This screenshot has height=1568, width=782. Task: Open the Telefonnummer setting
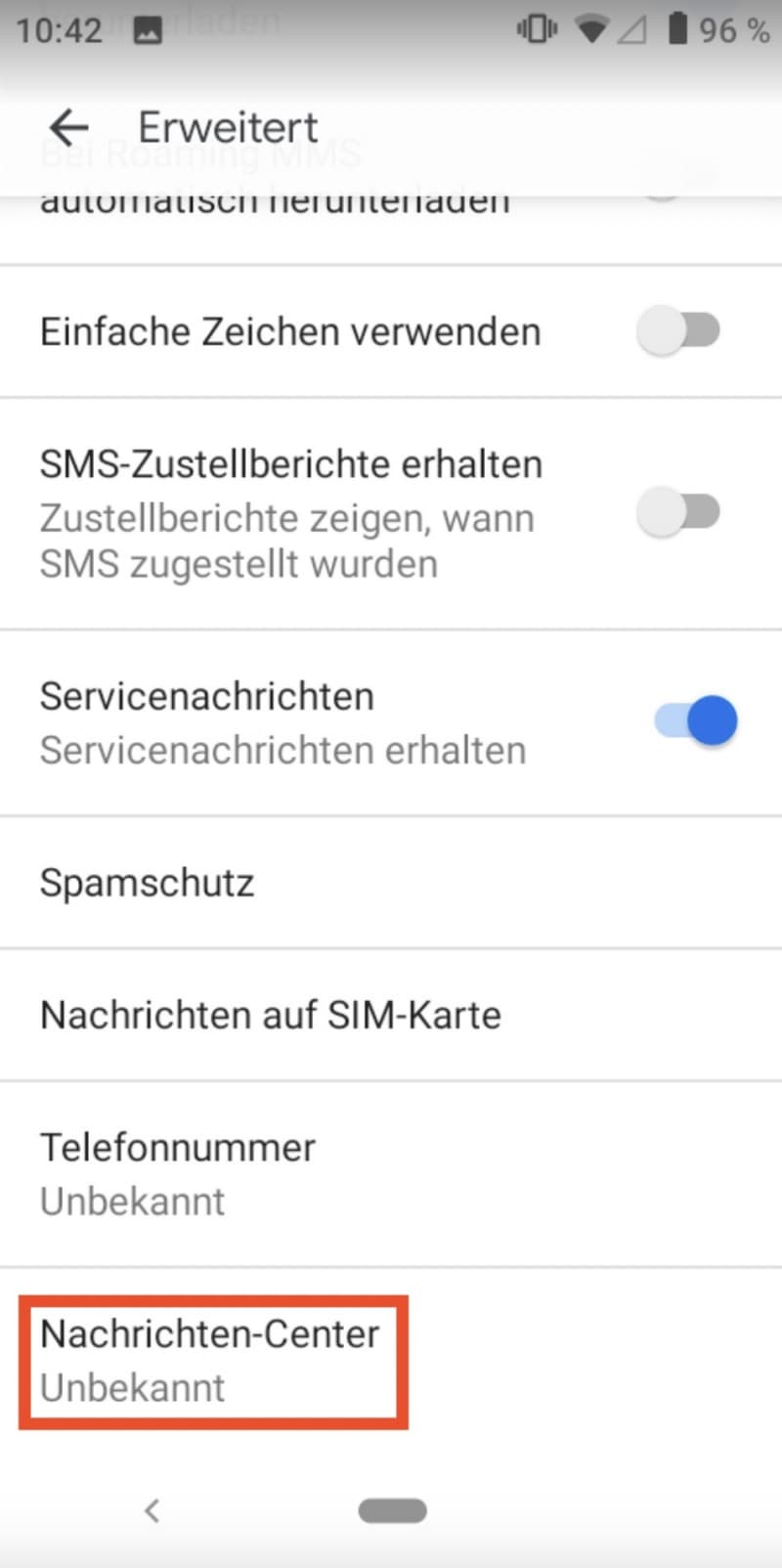(391, 1174)
